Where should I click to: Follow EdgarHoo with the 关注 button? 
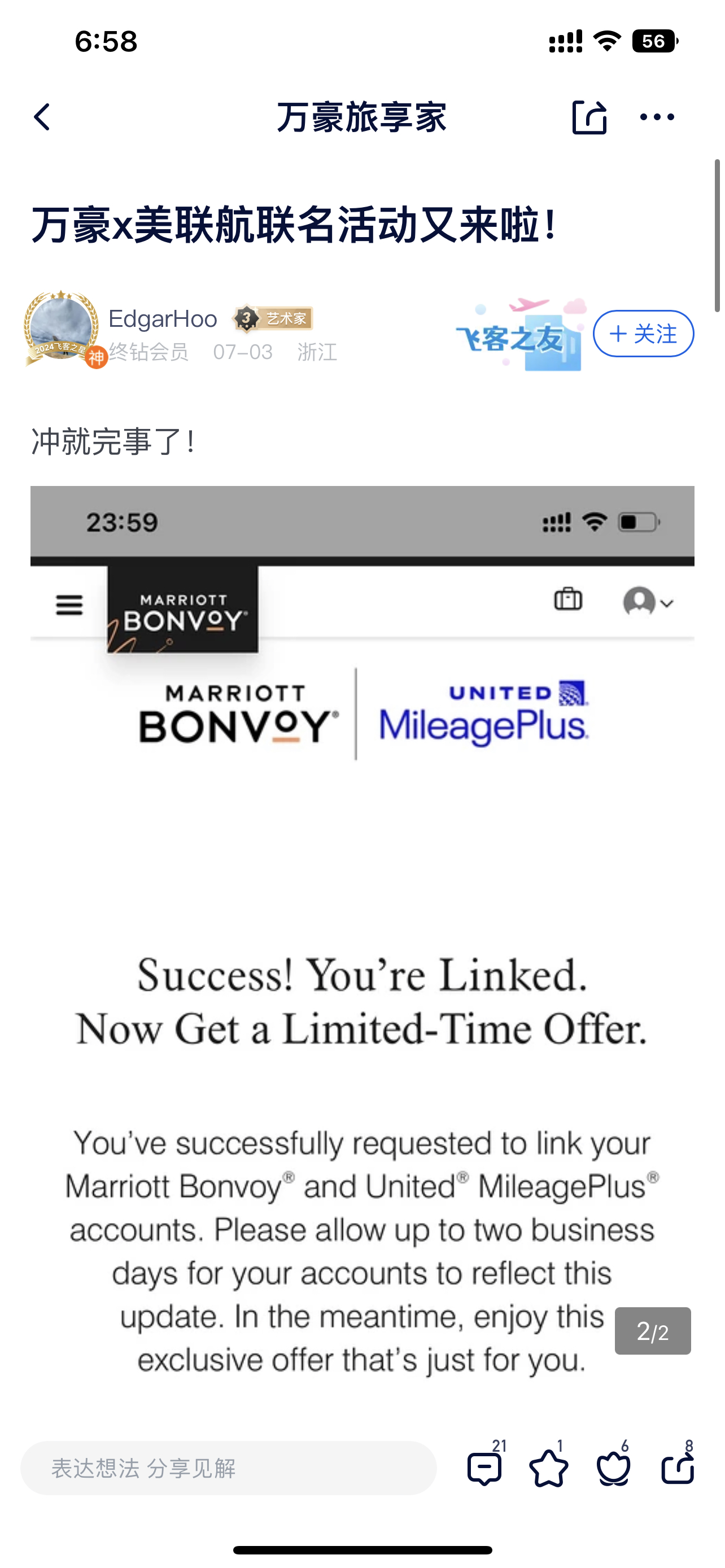tap(643, 334)
